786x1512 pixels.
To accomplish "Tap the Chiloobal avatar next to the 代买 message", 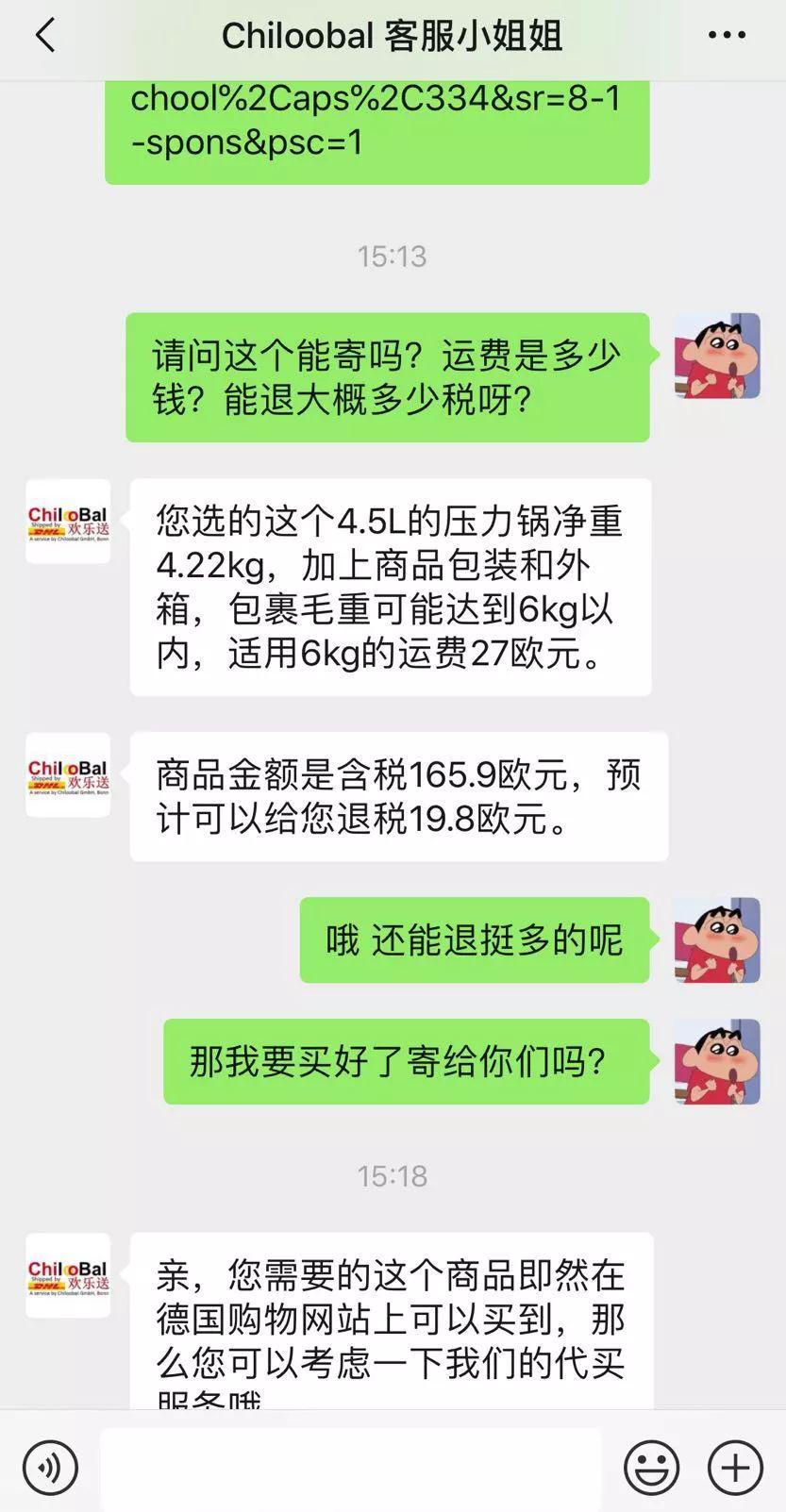I will click(66, 1275).
